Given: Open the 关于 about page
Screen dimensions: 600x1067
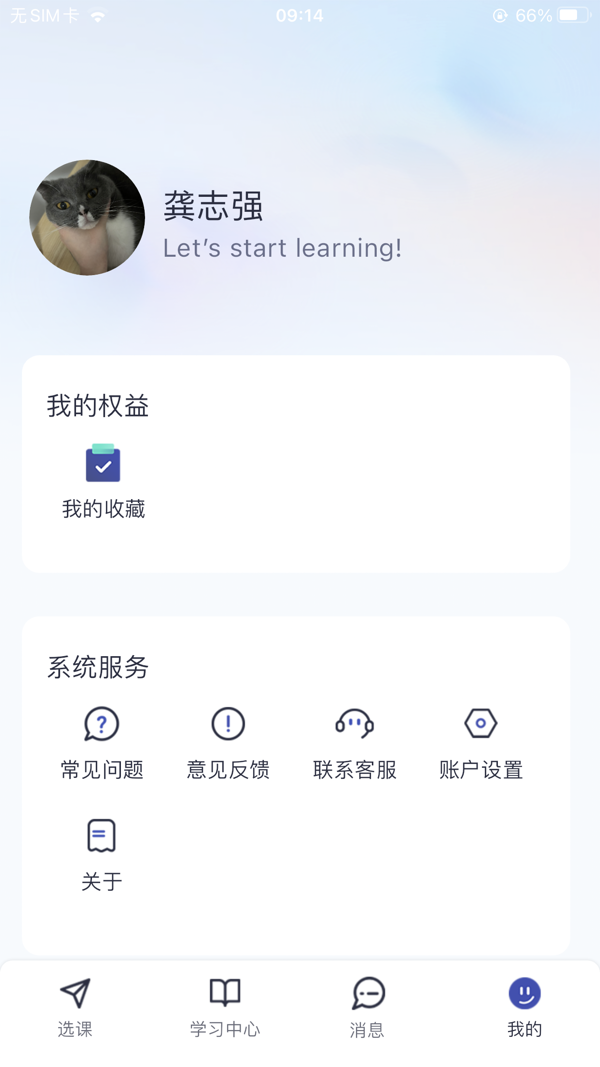Looking at the screenshot, I should click(x=101, y=854).
